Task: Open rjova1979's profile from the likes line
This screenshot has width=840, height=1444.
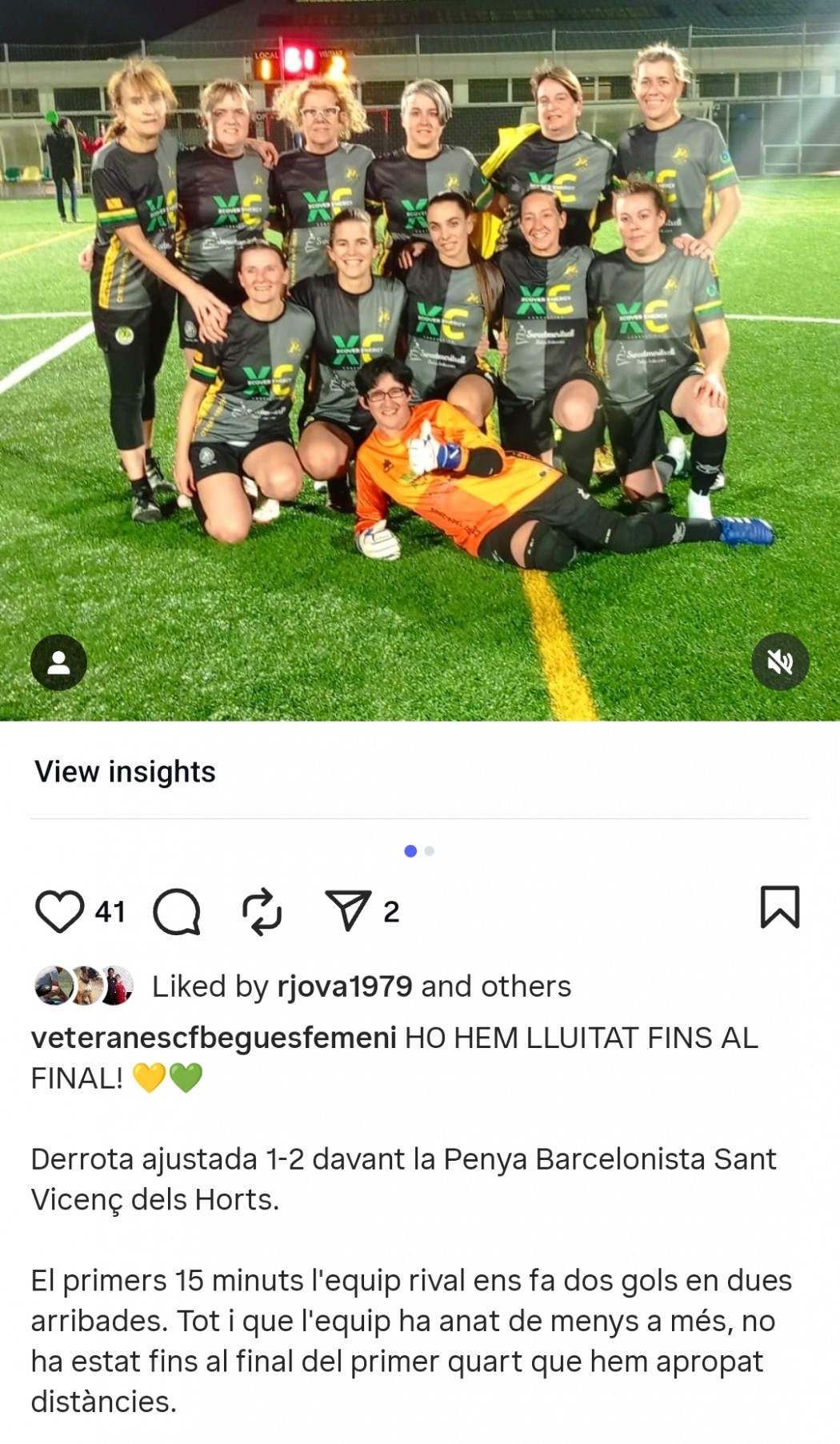Action: click(344, 986)
